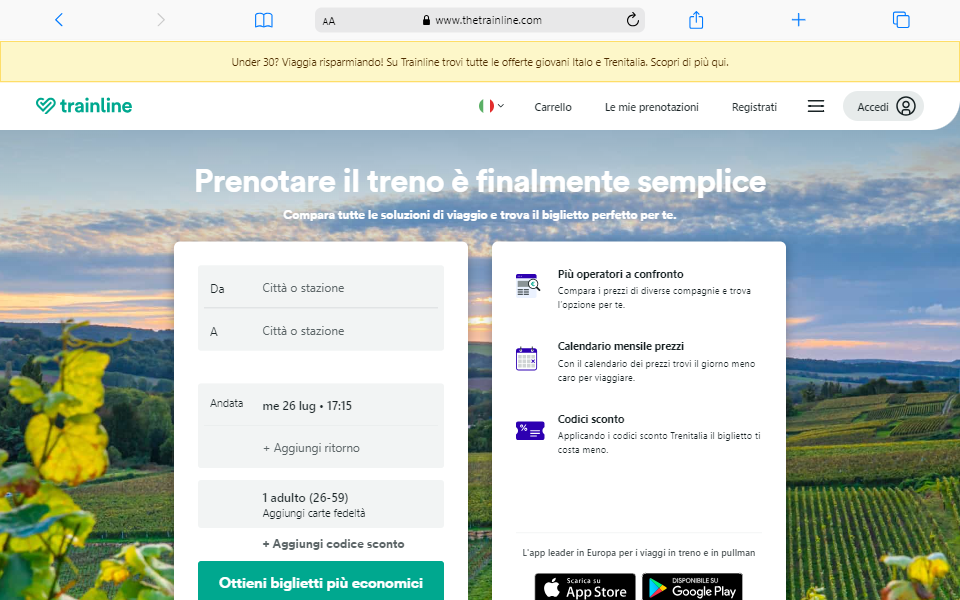
Task: Open Carrello
Action: pos(553,107)
